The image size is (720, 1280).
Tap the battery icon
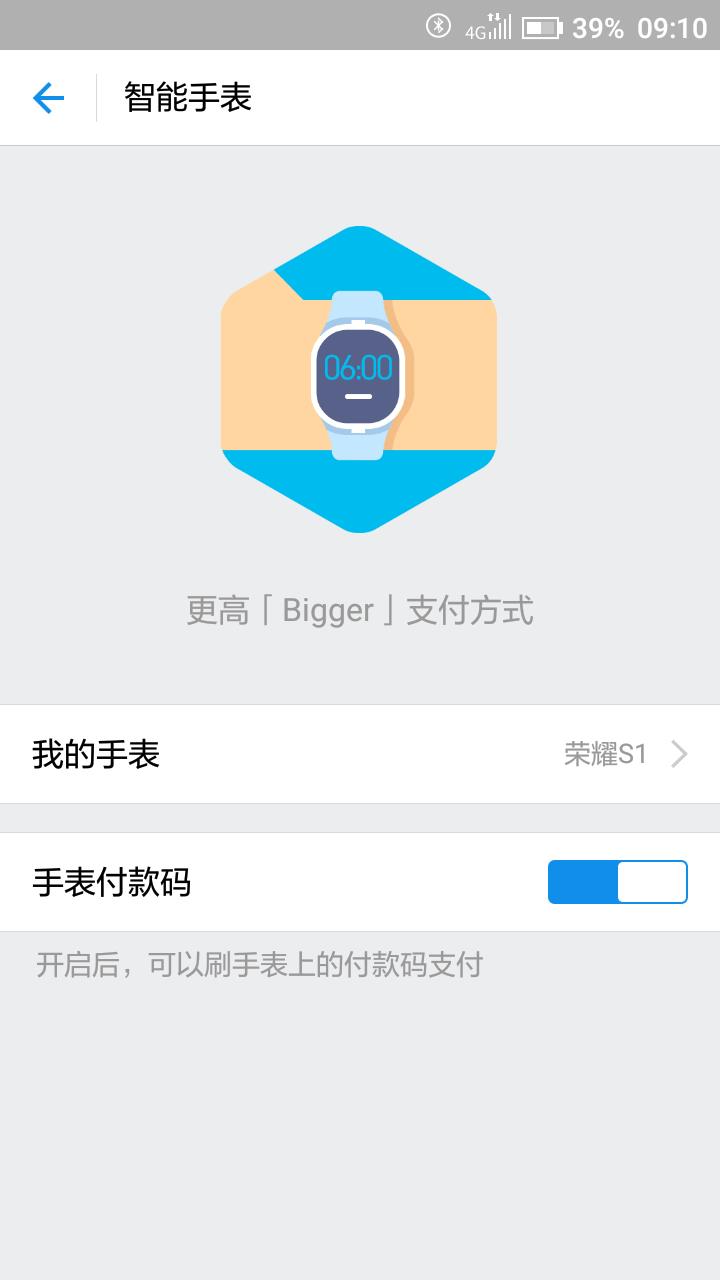click(540, 28)
